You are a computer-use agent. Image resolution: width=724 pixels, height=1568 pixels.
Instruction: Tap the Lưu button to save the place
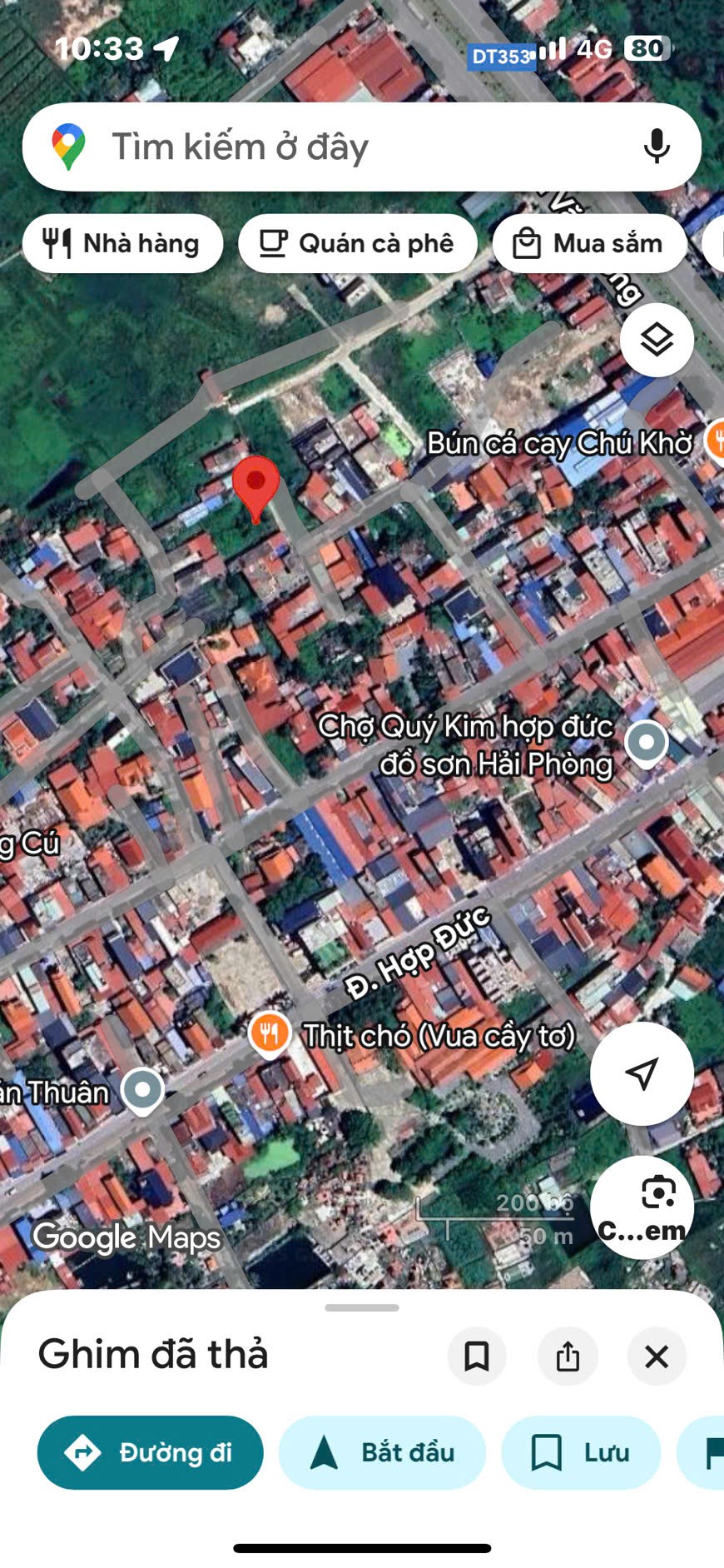pyautogui.click(x=581, y=1452)
